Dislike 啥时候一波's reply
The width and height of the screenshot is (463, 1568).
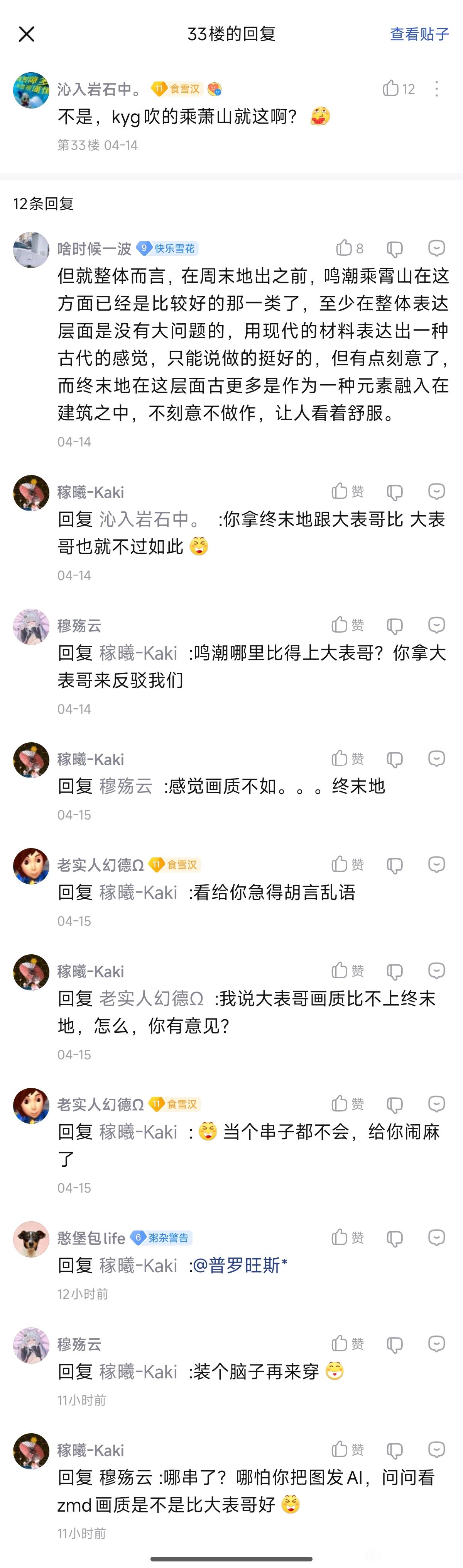click(x=394, y=248)
